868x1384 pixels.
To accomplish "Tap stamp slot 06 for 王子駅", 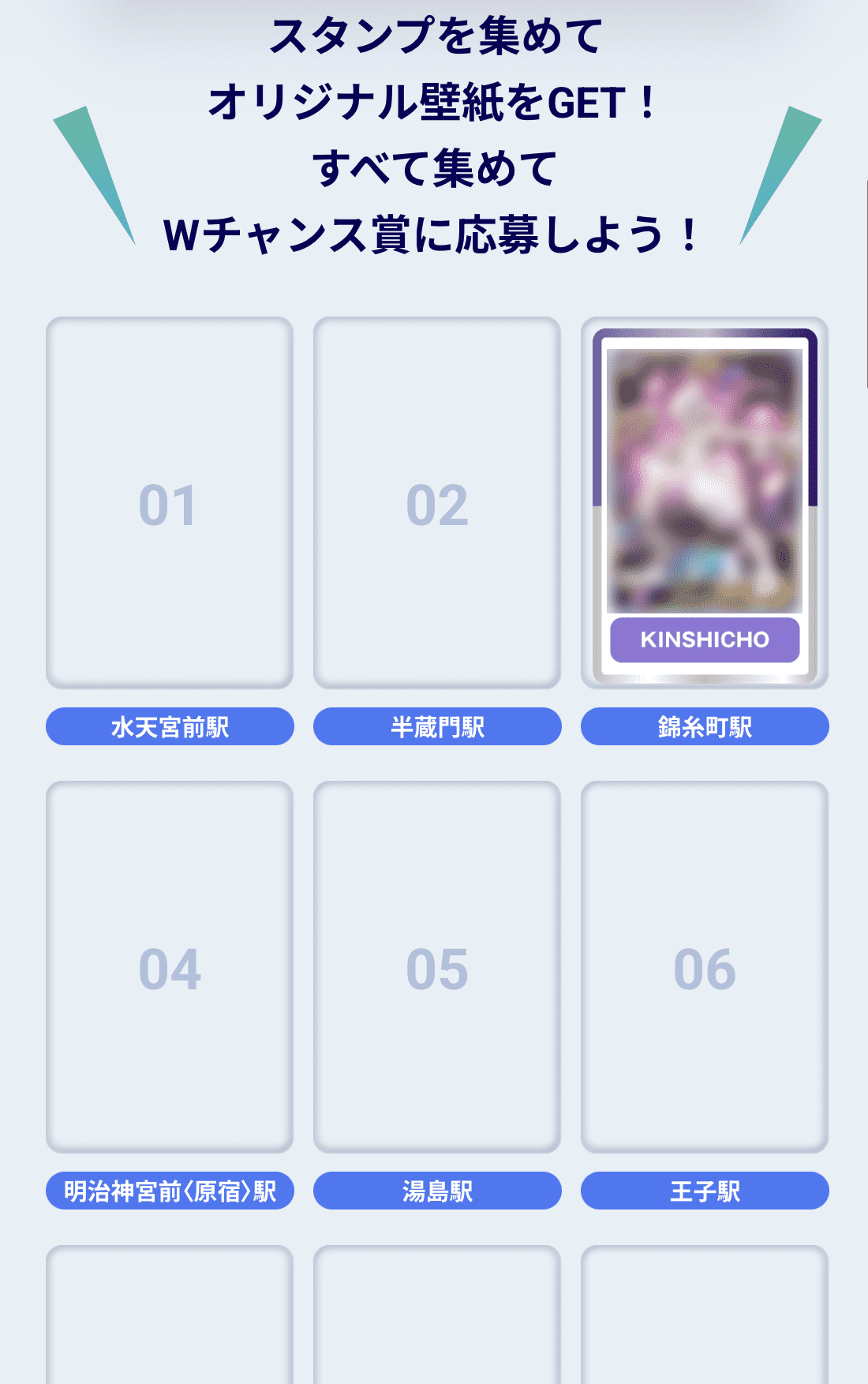I will pyautogui.click(x=705, y=967).
